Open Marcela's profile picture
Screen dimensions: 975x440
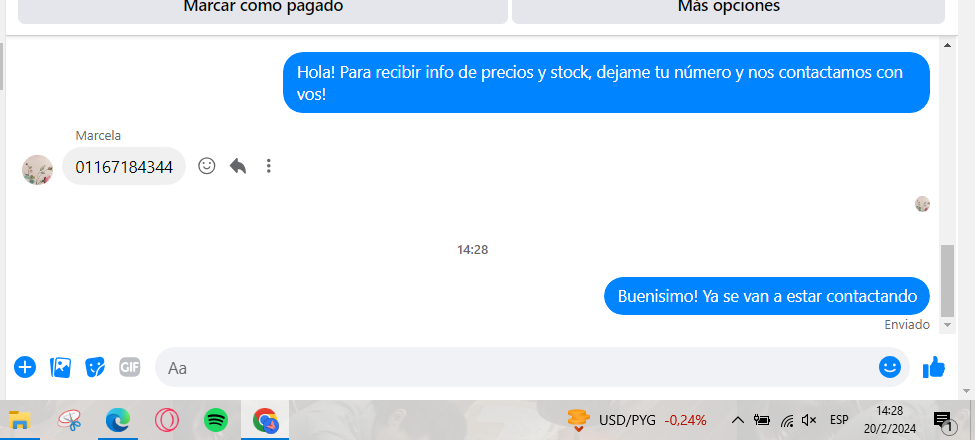(37, 169)
